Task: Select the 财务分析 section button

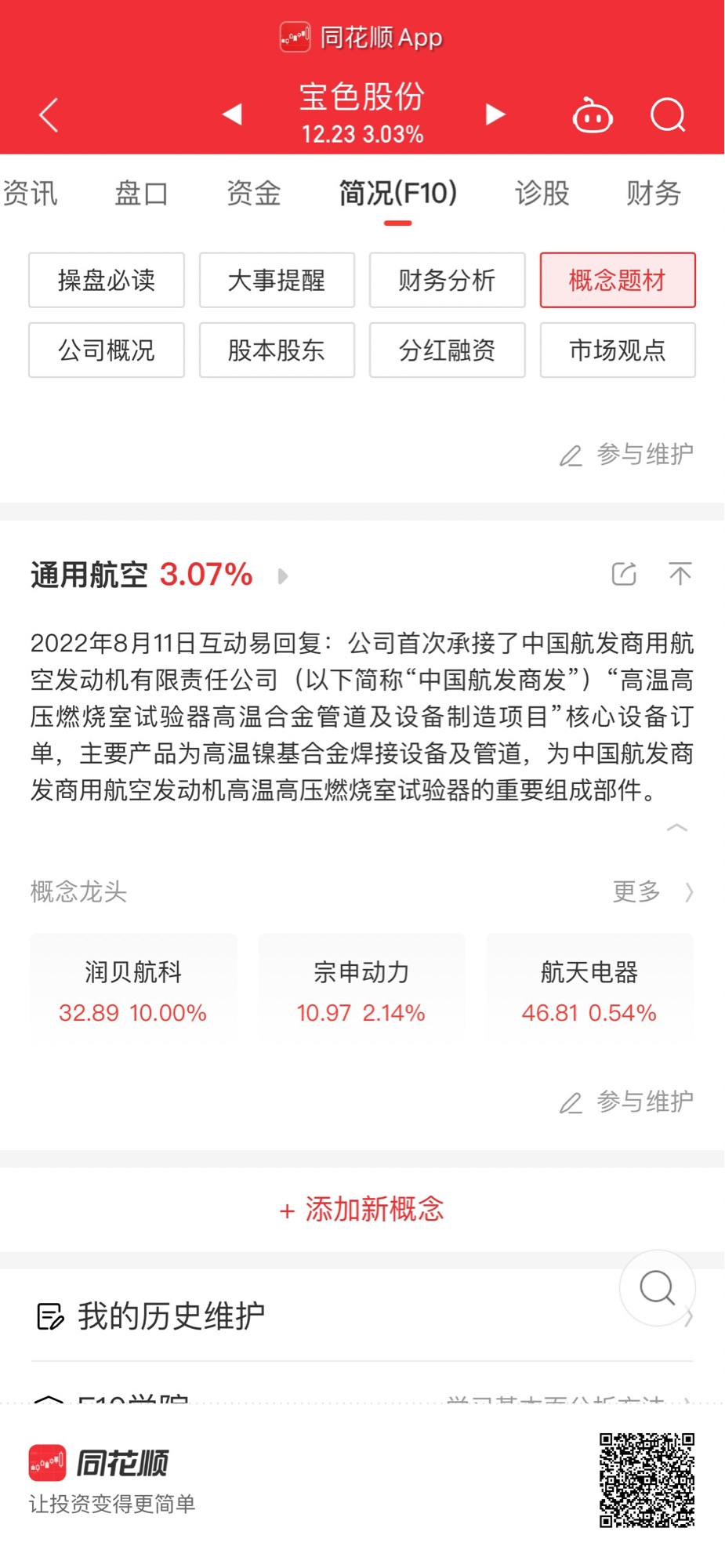Action: 447,280
